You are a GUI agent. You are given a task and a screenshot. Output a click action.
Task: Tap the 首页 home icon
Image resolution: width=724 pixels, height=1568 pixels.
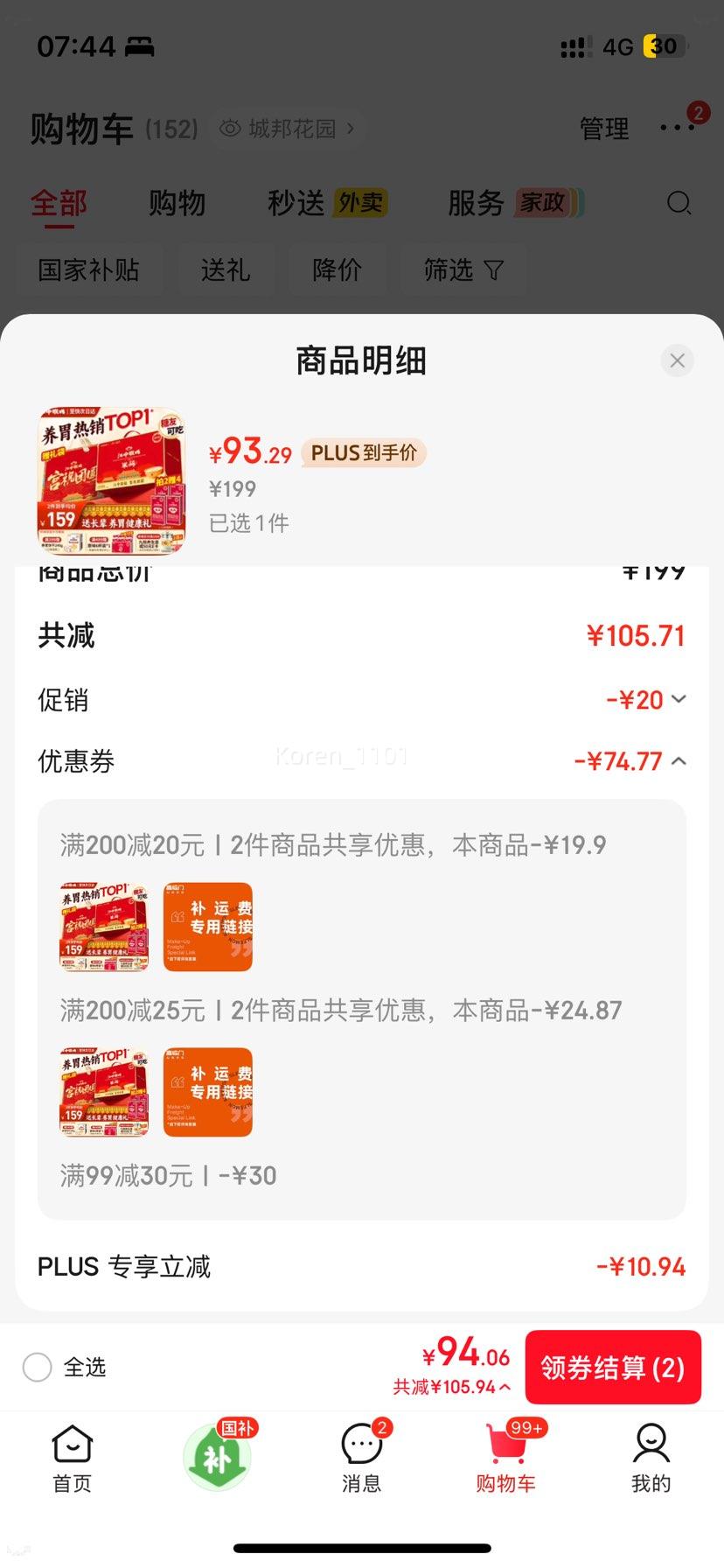coord(71,1452)
